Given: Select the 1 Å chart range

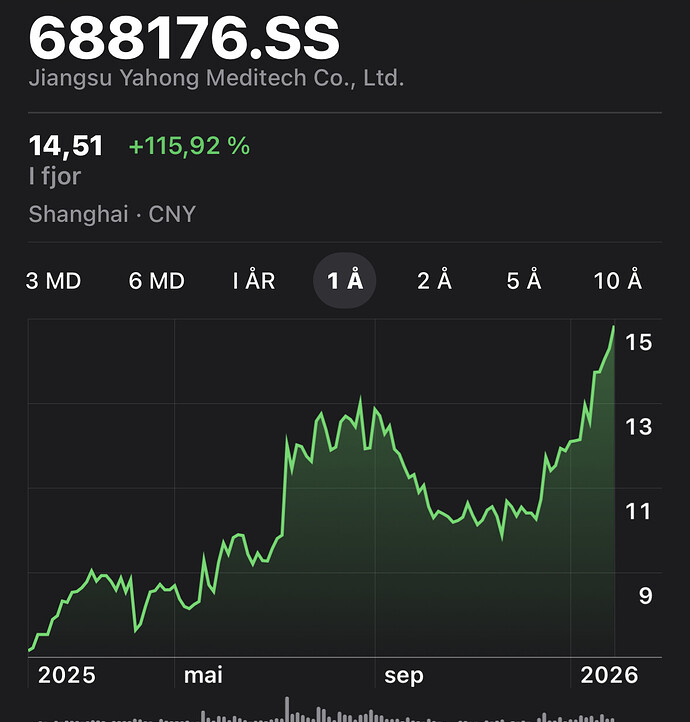Looking at the screenshot, I should [345, 281].
